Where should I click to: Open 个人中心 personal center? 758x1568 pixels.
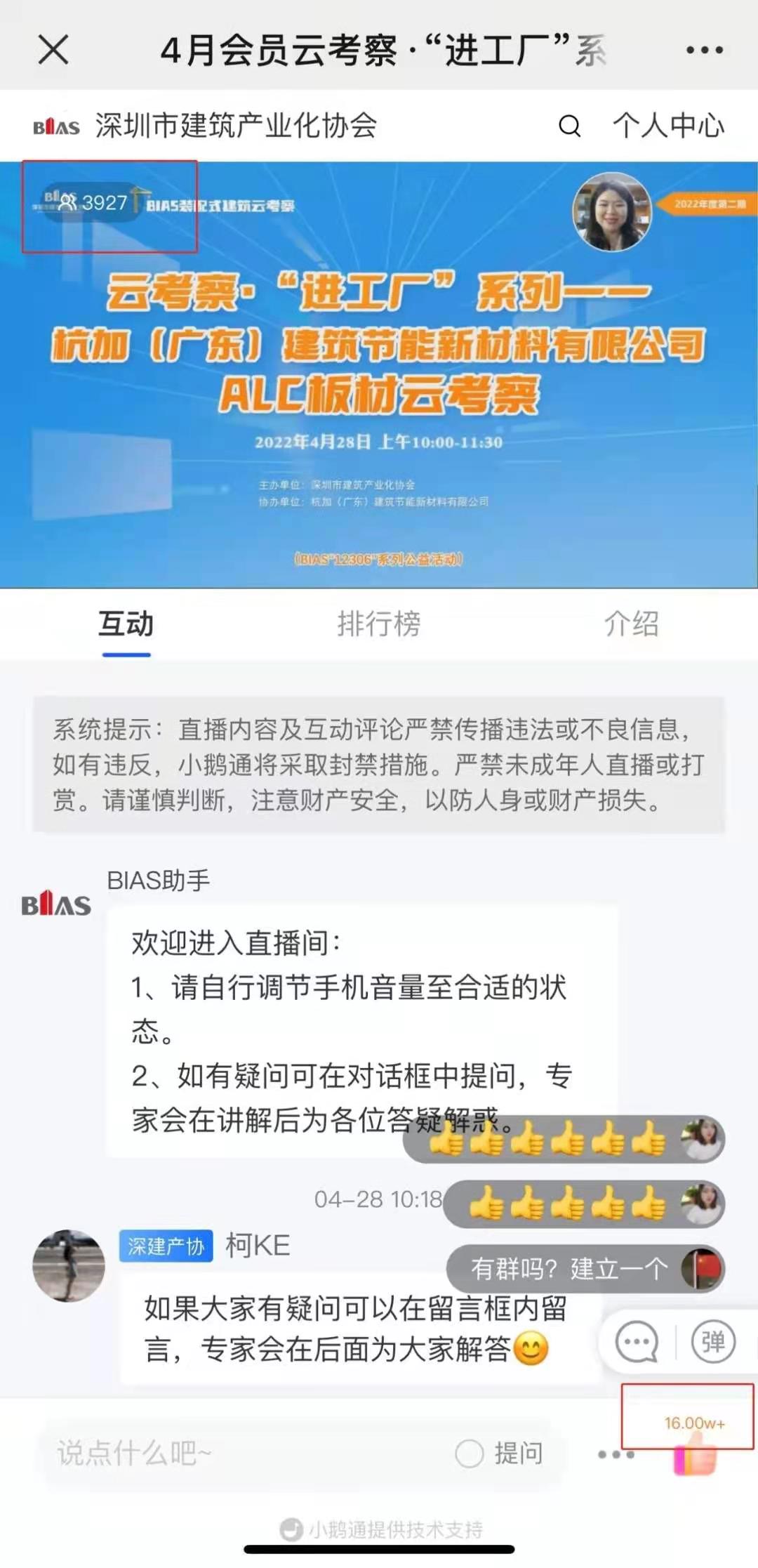click(x=668, y=126)
